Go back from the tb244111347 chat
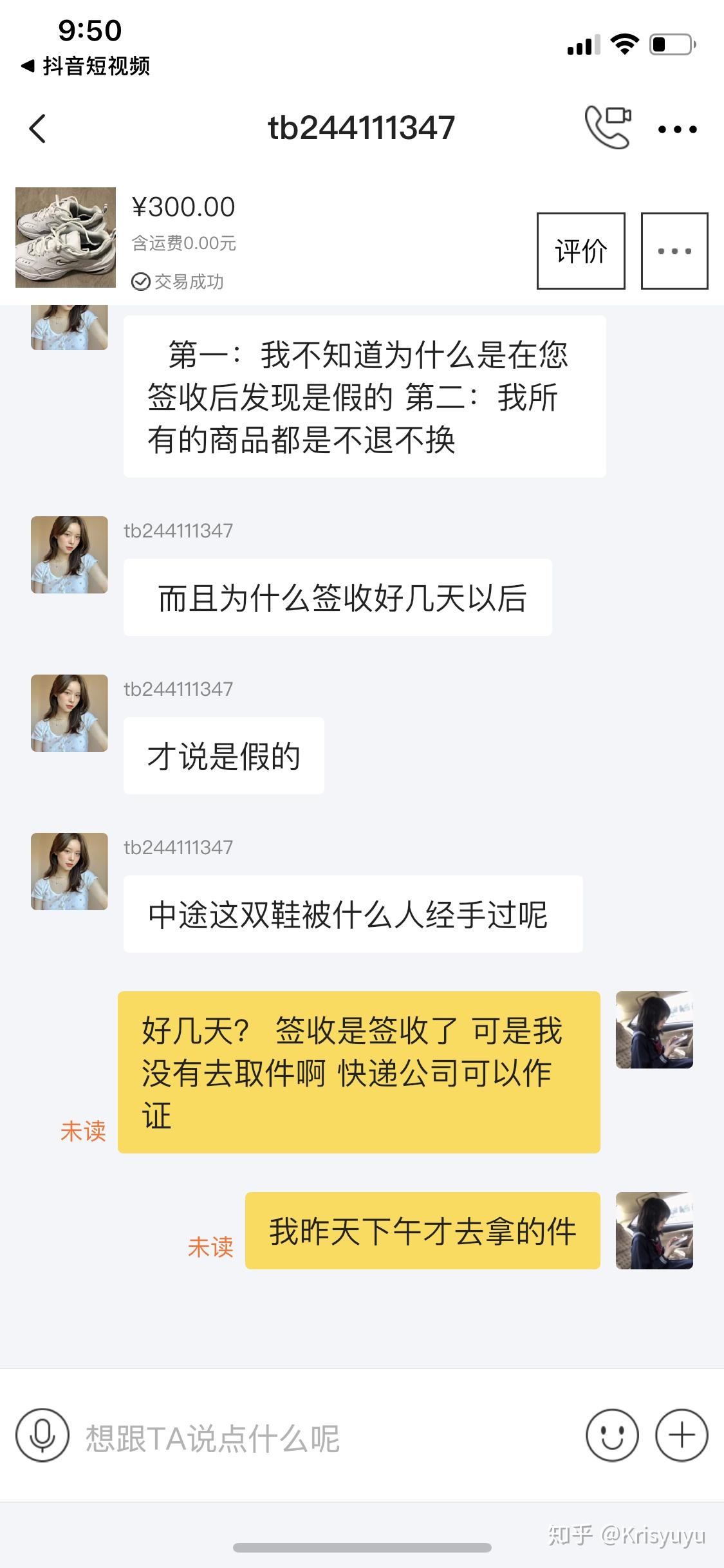 [38, 128]
